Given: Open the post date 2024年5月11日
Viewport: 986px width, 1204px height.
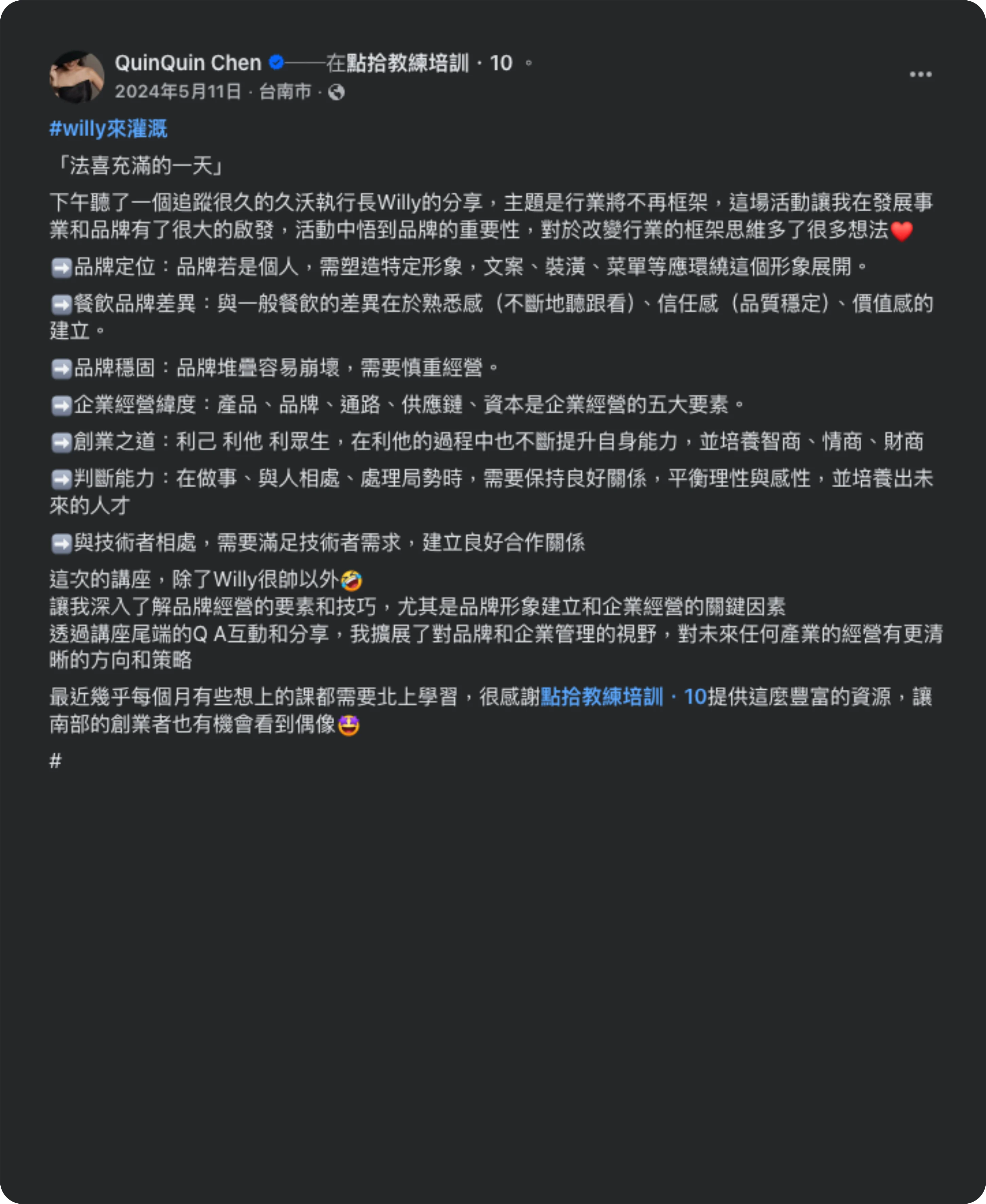Looking at the screenshot, I should tap(178, 91).
